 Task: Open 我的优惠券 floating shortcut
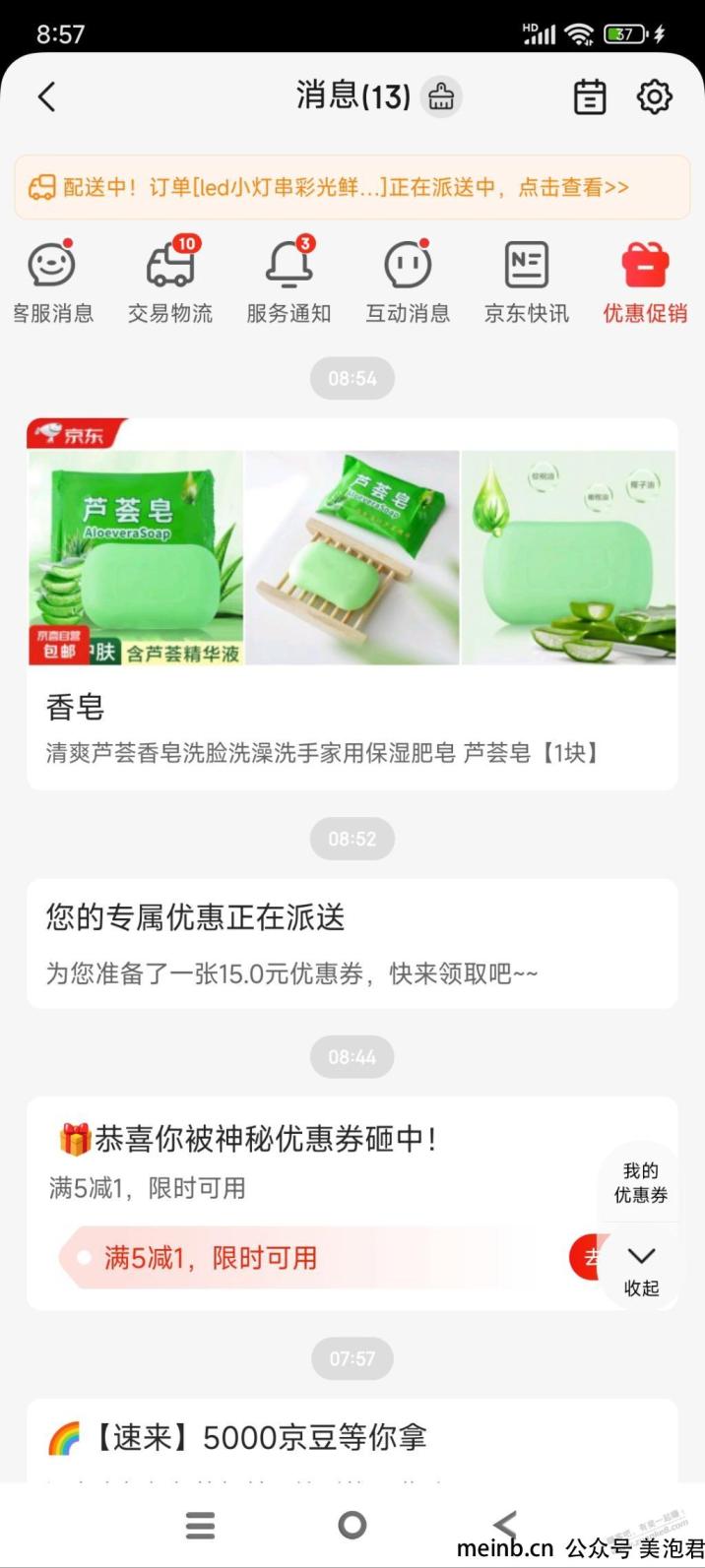(x=640, y=1183)
